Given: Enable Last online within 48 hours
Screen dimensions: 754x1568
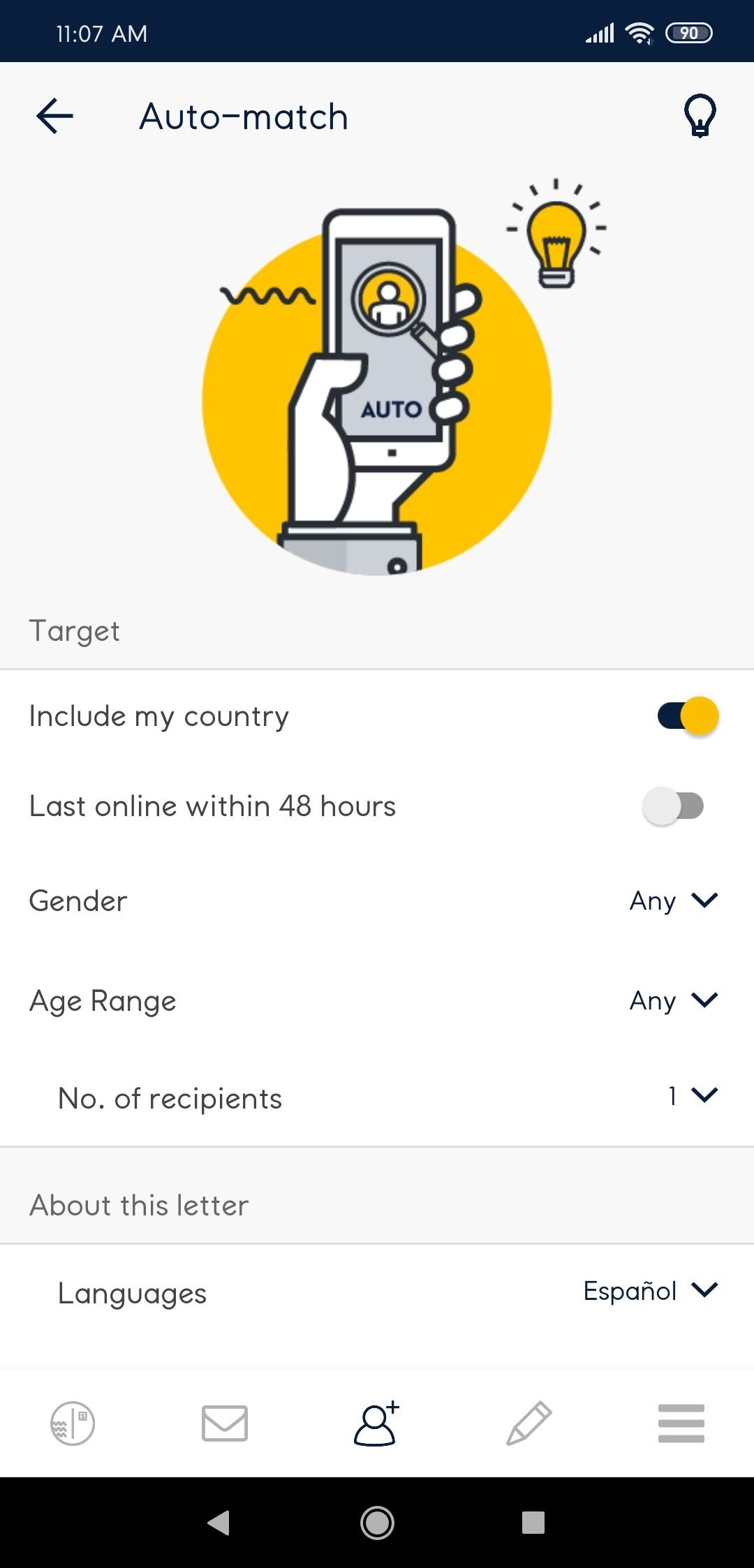Looking at the screenshot, I should coord(673,806).
